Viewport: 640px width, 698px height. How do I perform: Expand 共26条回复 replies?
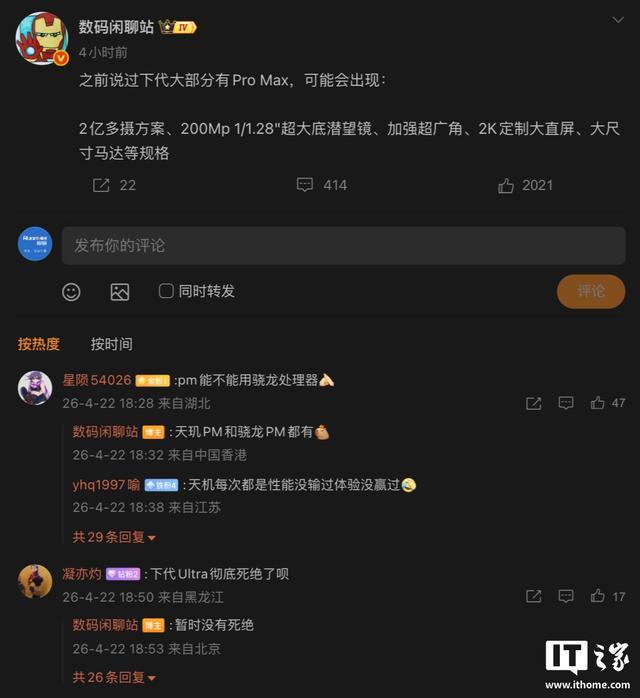[x=115, y=677]
